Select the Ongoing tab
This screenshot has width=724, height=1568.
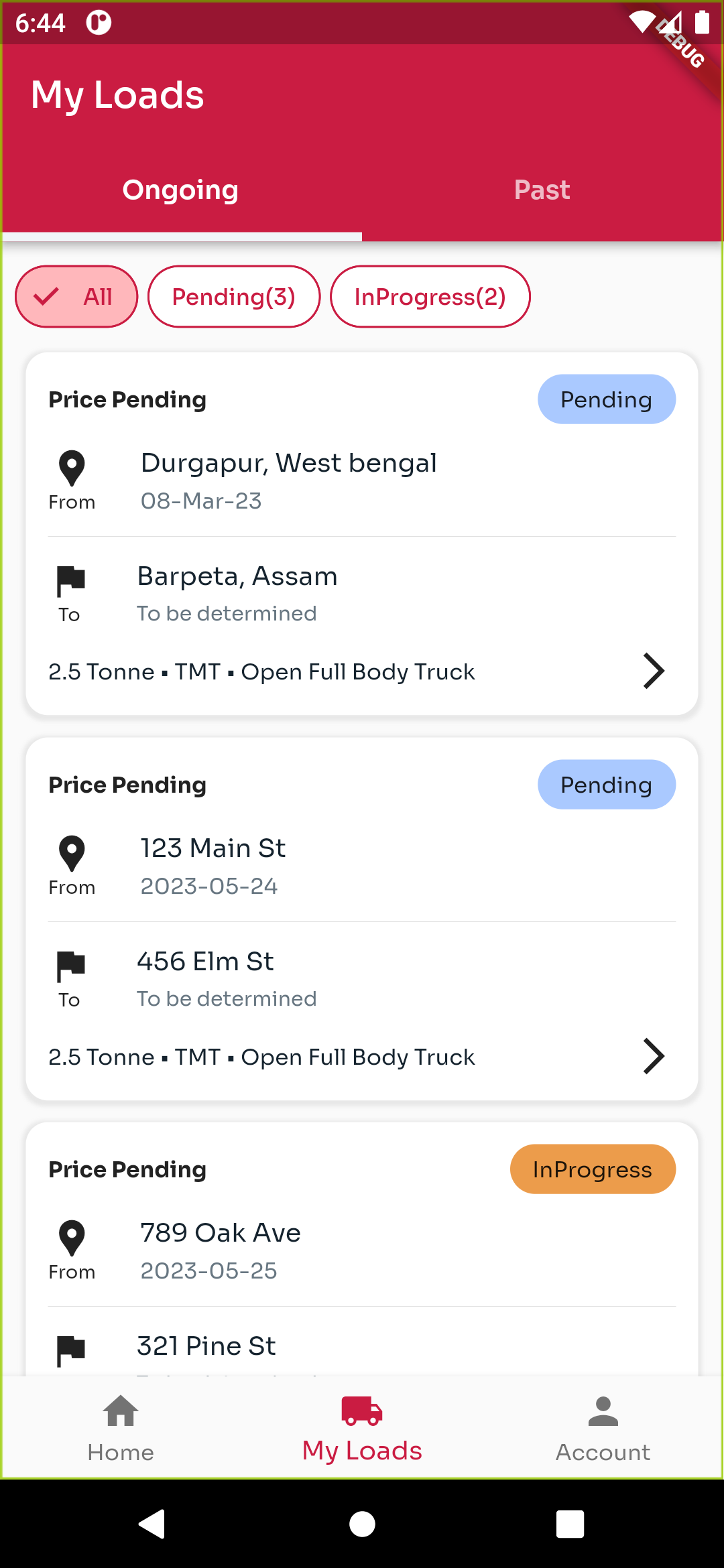[181, 190]
